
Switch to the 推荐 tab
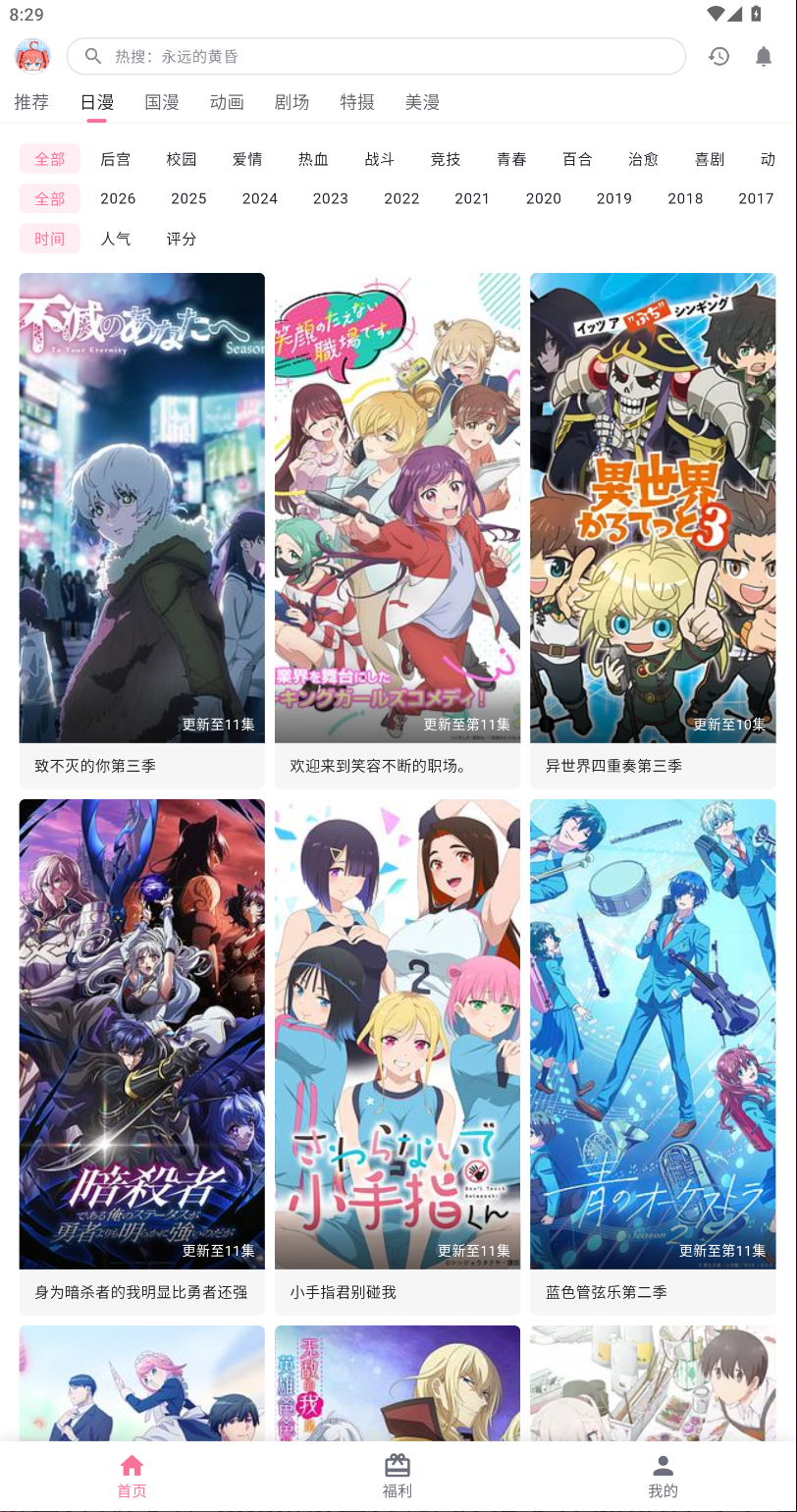pos(31,102)
